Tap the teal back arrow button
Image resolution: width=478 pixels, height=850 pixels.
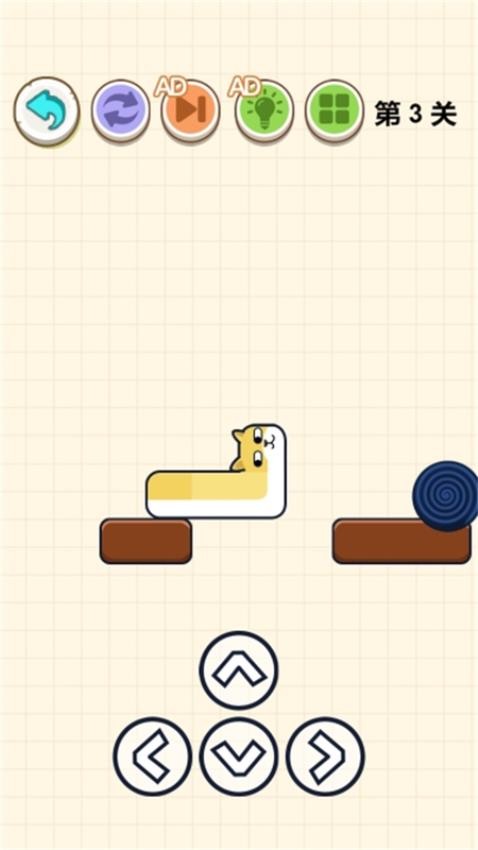tap(47, 111)
